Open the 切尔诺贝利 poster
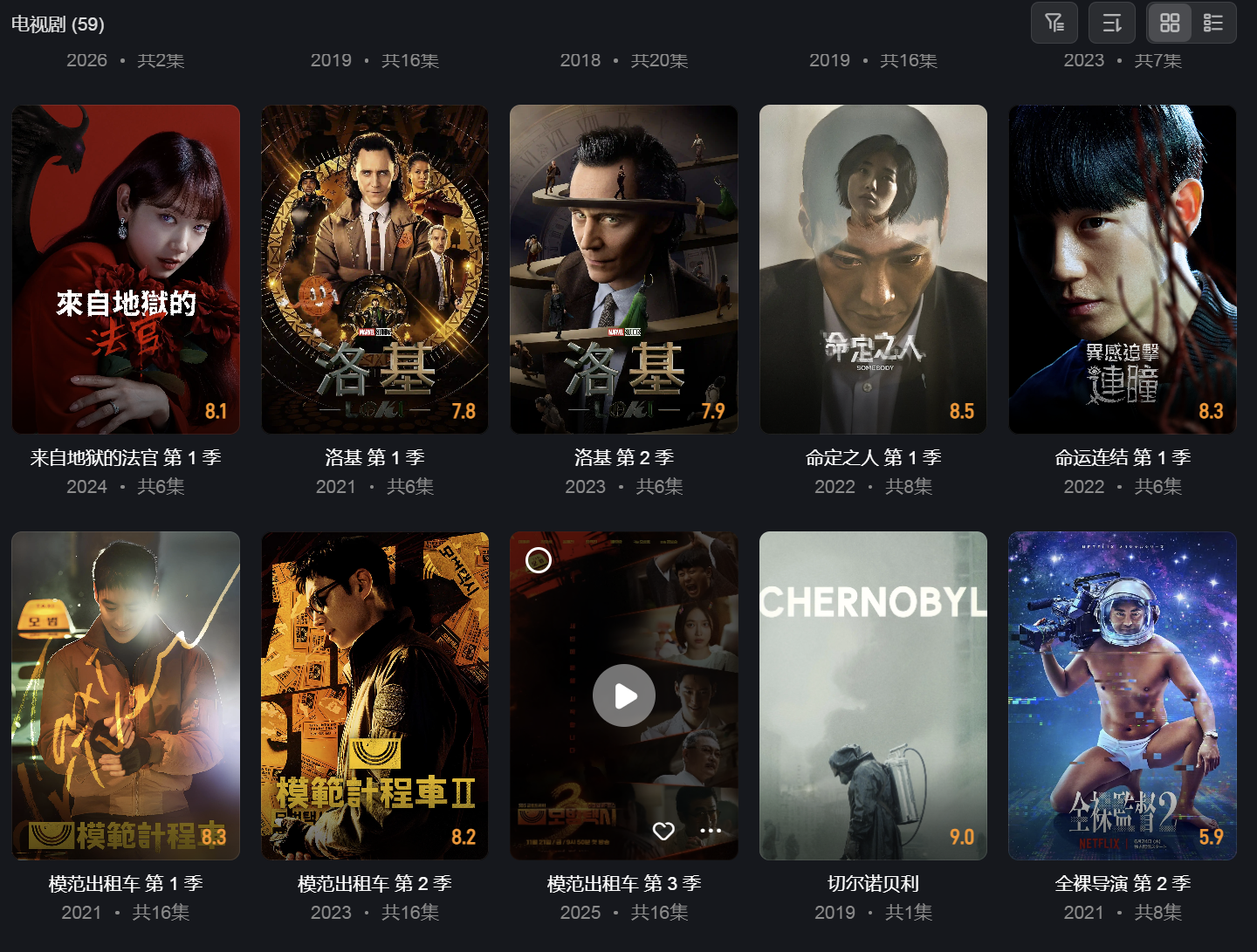The height and width of the screenshot is (952, 1257). [x=874, y=696]
